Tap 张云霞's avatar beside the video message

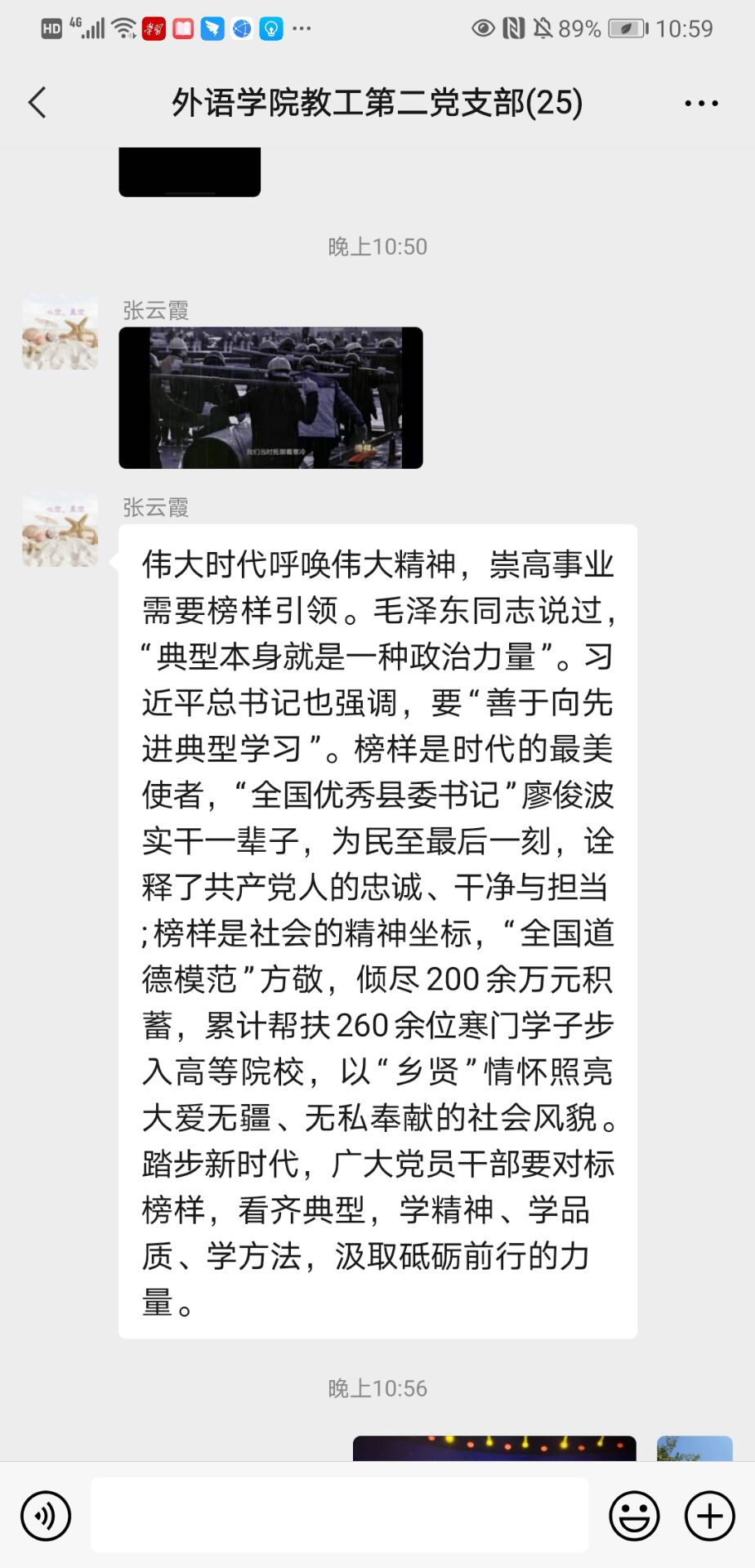pyautogui.click(x=60, y=332)
